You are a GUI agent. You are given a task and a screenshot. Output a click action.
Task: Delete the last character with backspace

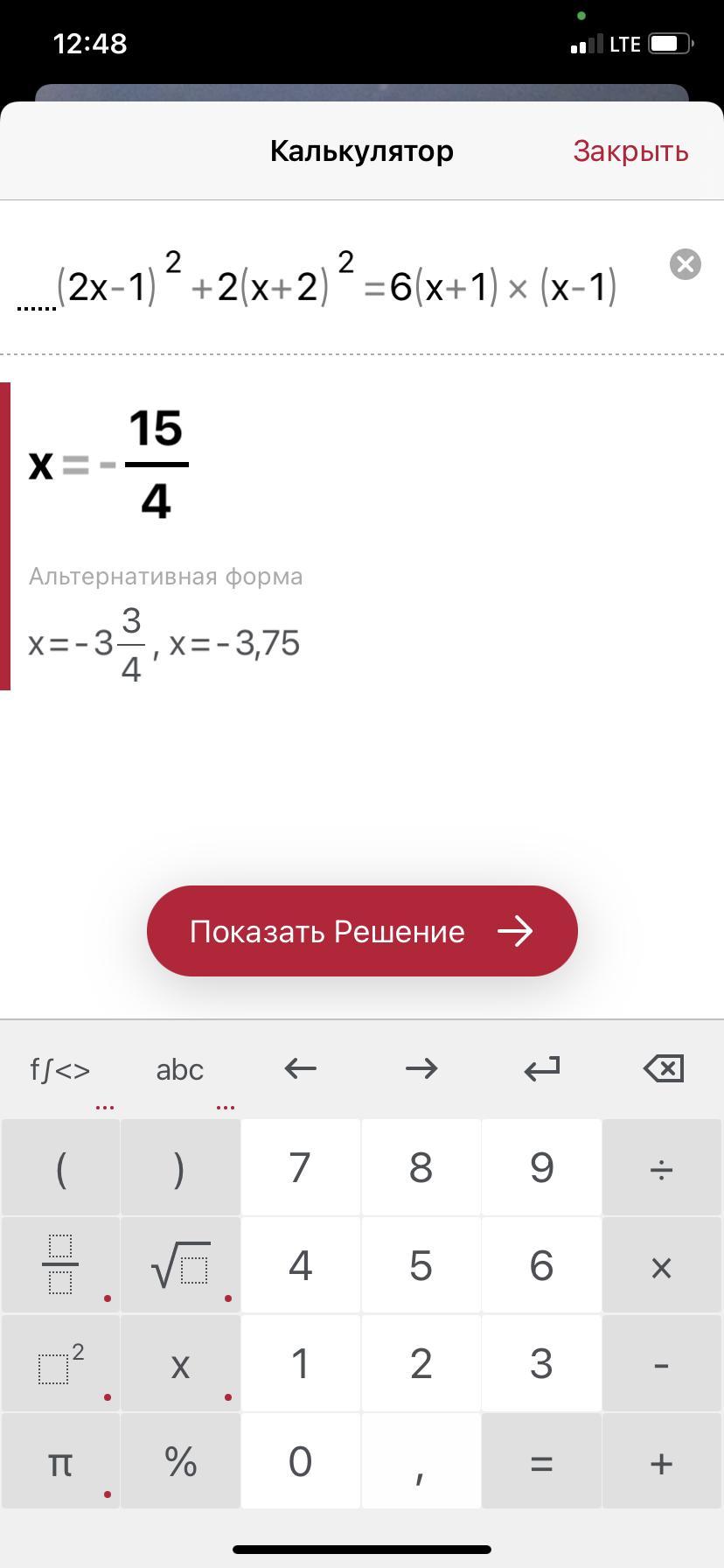tap(663, 1068)
